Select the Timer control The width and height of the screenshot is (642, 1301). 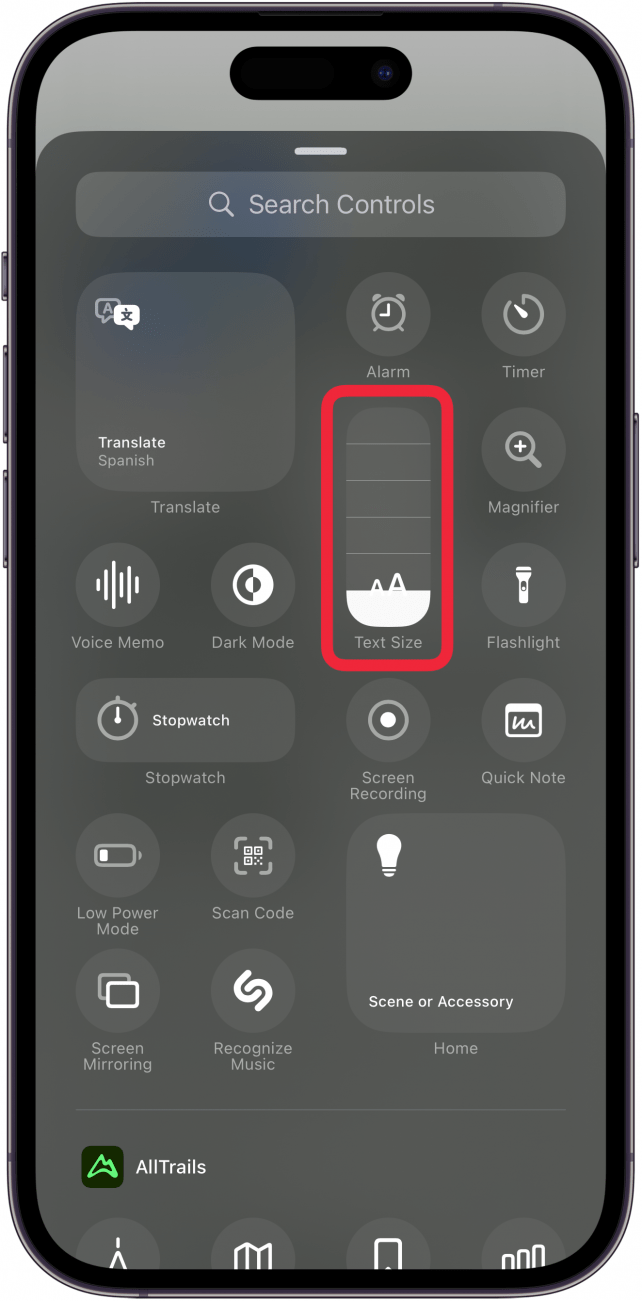click(x=523, y=315)
